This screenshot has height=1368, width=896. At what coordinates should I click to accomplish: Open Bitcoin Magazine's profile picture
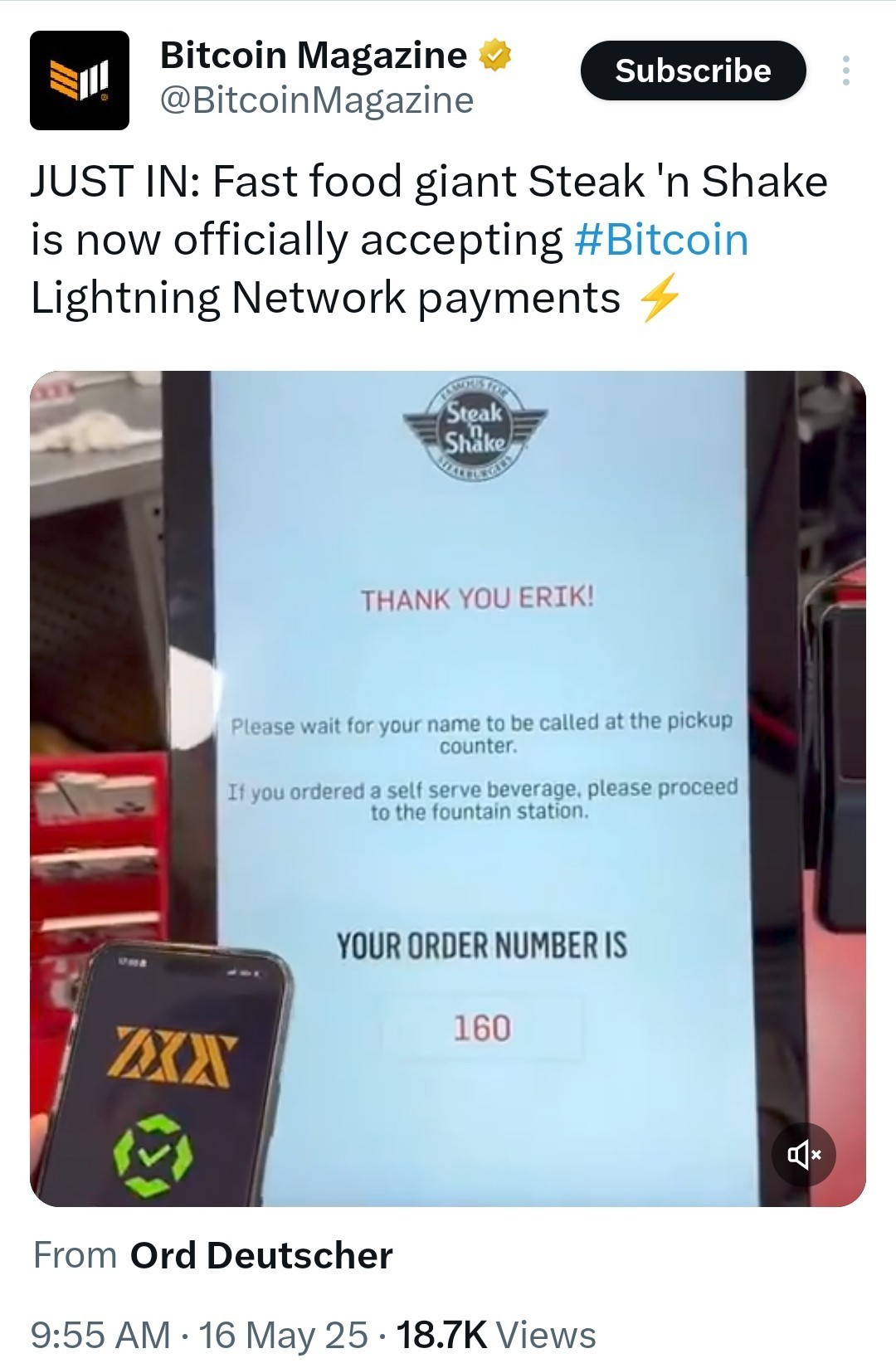click(80, 80)
